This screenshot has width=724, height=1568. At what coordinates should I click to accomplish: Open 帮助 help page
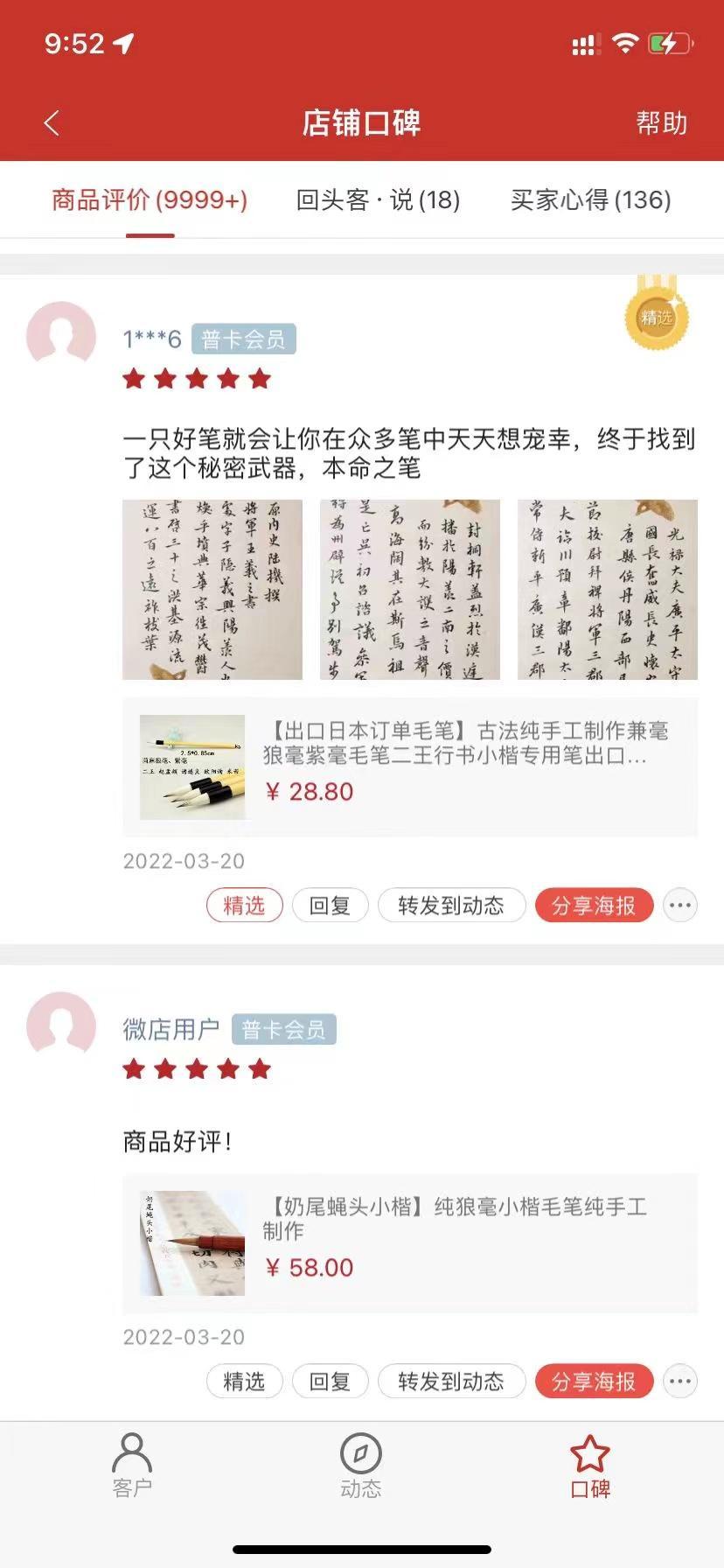pos(661,123)
